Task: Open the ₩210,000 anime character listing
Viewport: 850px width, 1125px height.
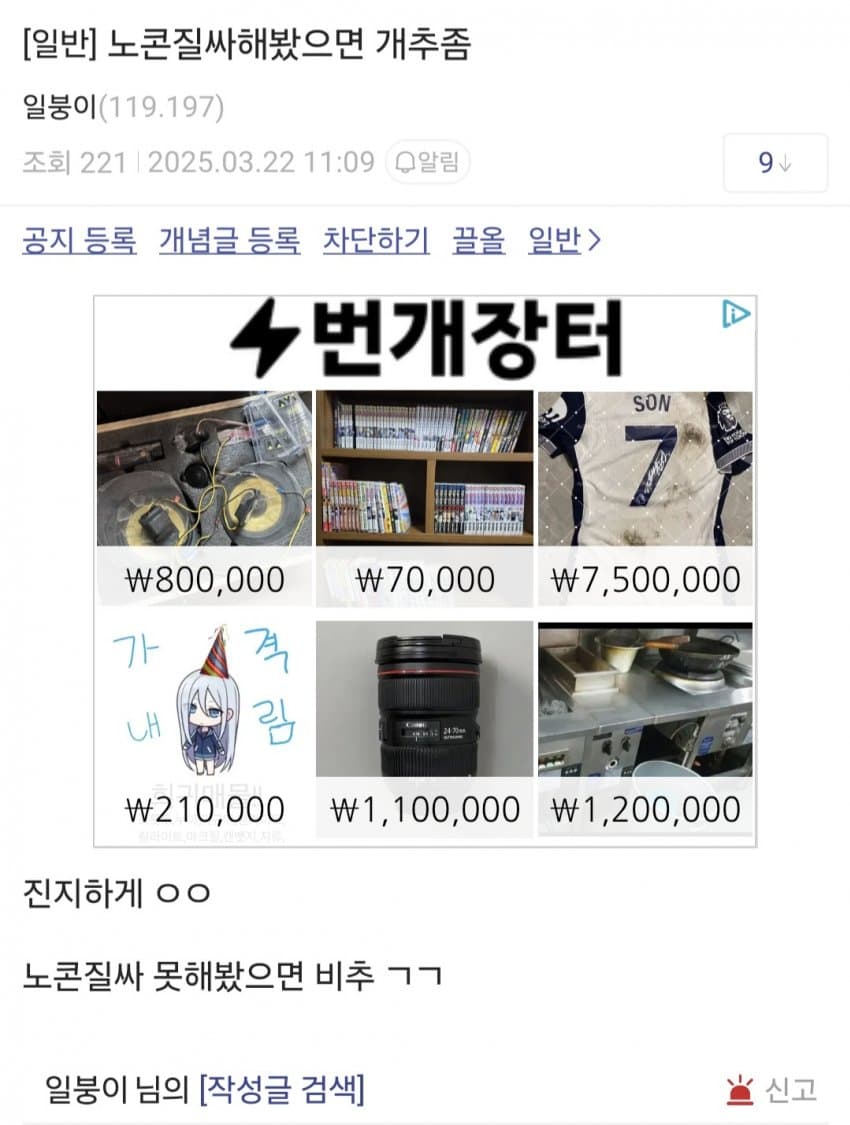Action: click(x=204, y=728)
